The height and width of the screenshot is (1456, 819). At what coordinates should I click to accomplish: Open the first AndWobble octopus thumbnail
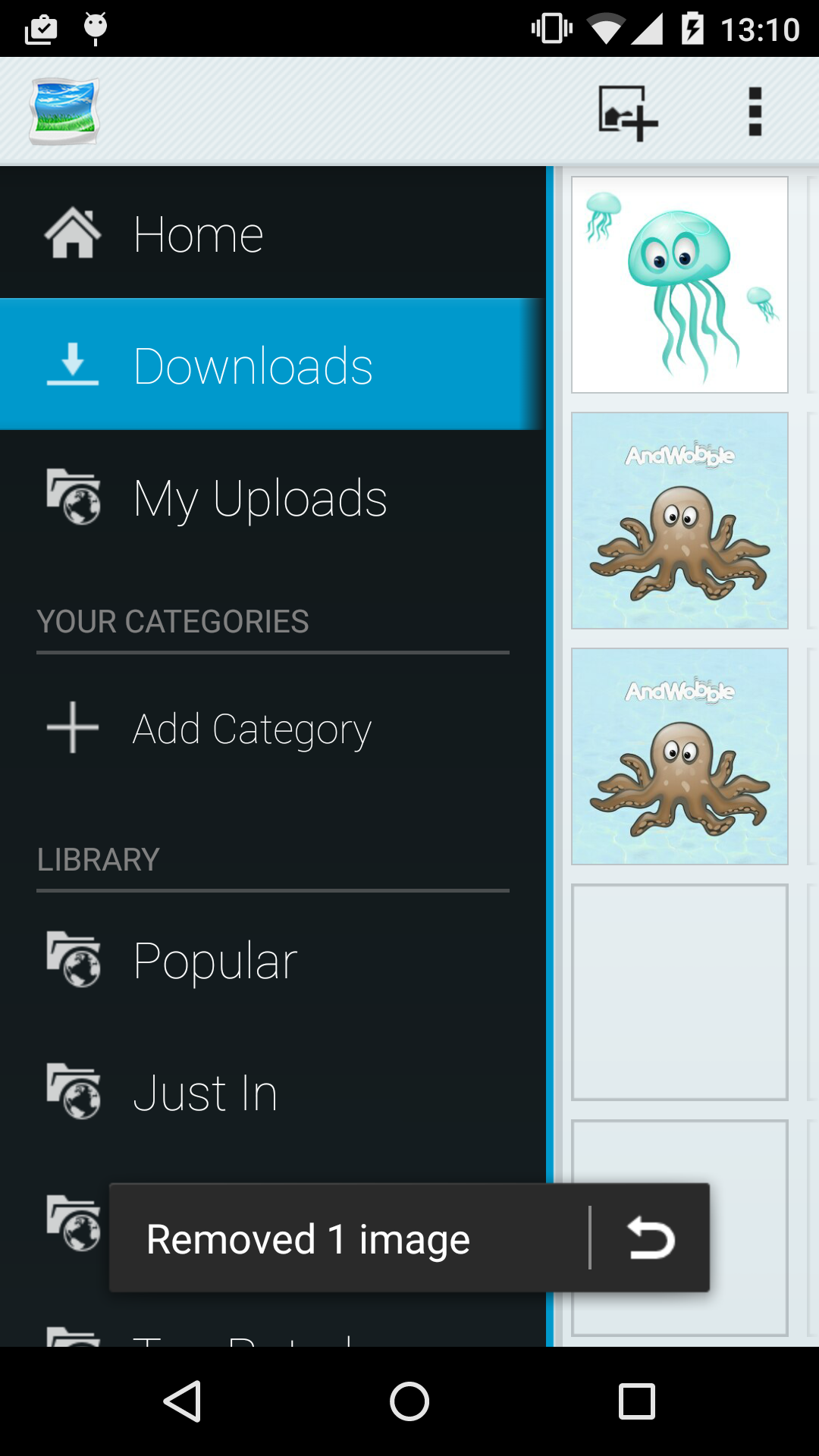[x=679, y=521]
